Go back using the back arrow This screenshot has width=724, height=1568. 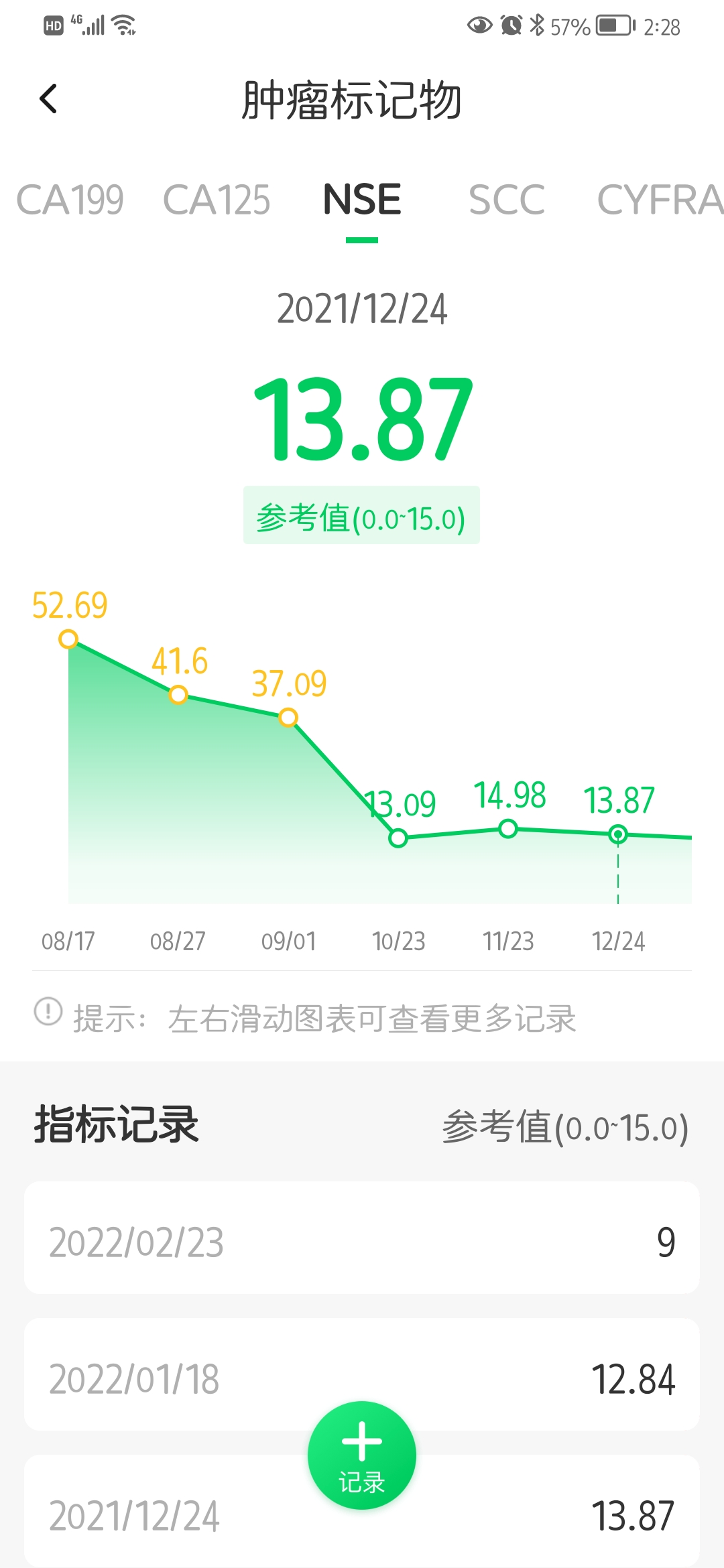pos(48,98)
